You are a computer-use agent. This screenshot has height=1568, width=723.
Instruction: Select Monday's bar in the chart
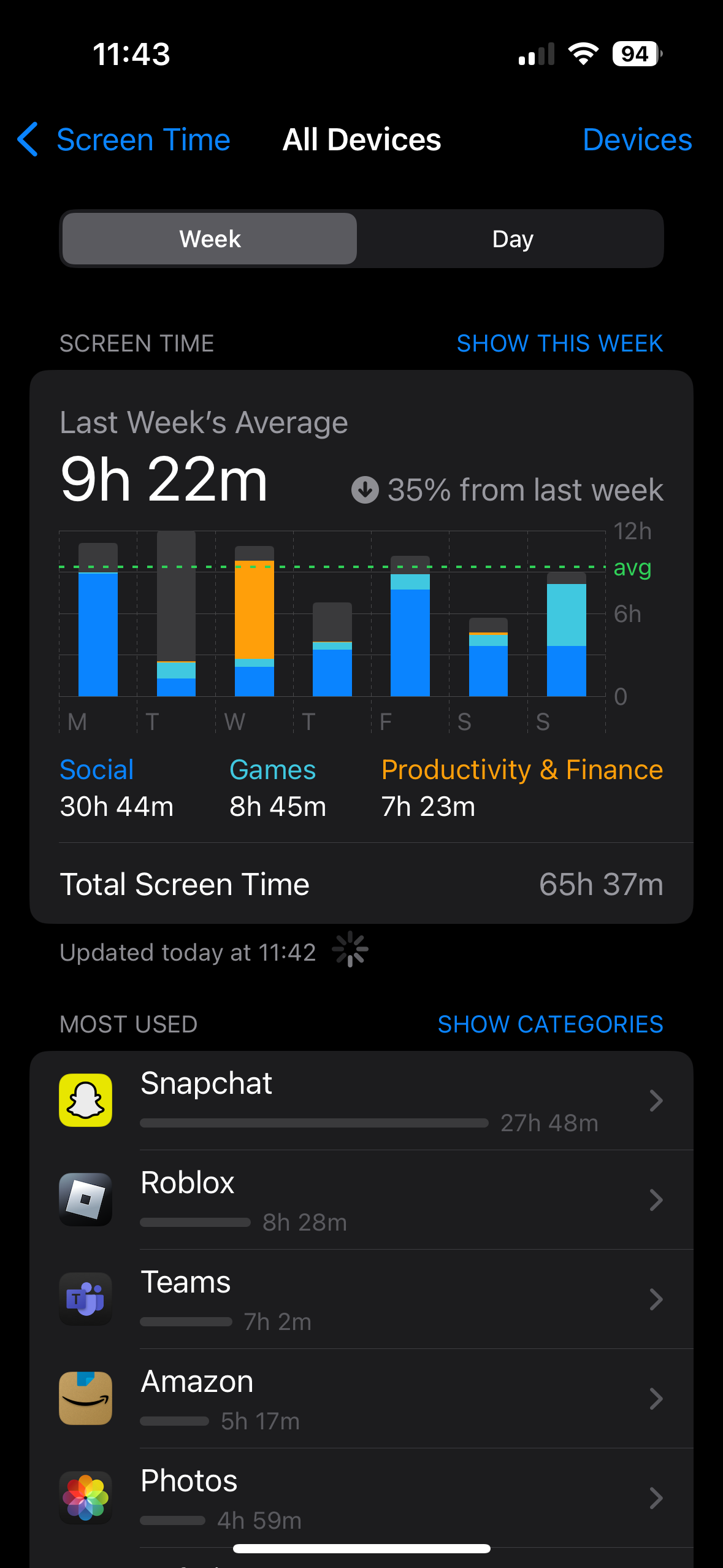pyautogui.click(x=98, y=620)
